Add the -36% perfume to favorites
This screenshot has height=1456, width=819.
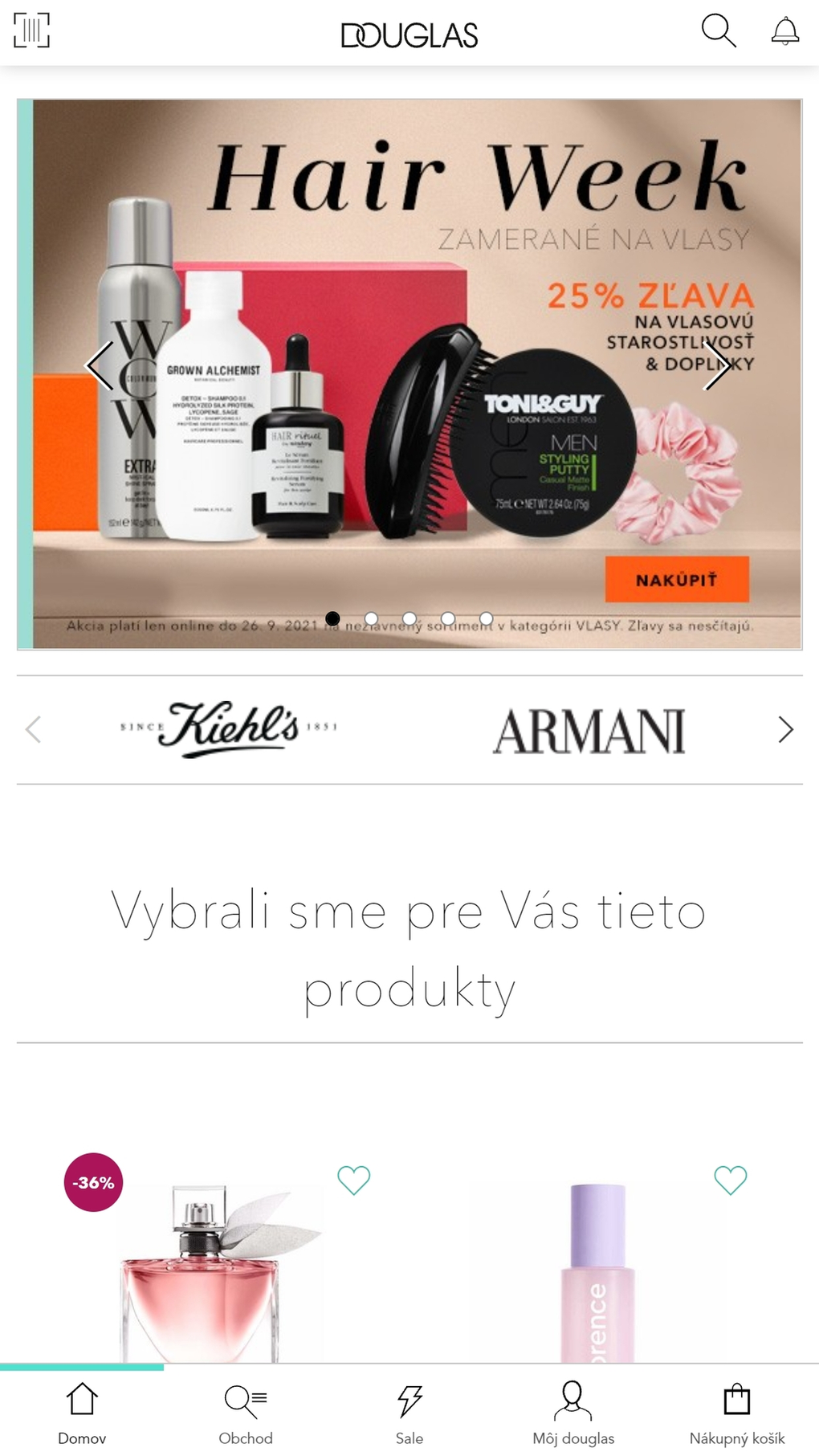(353, 1180)
